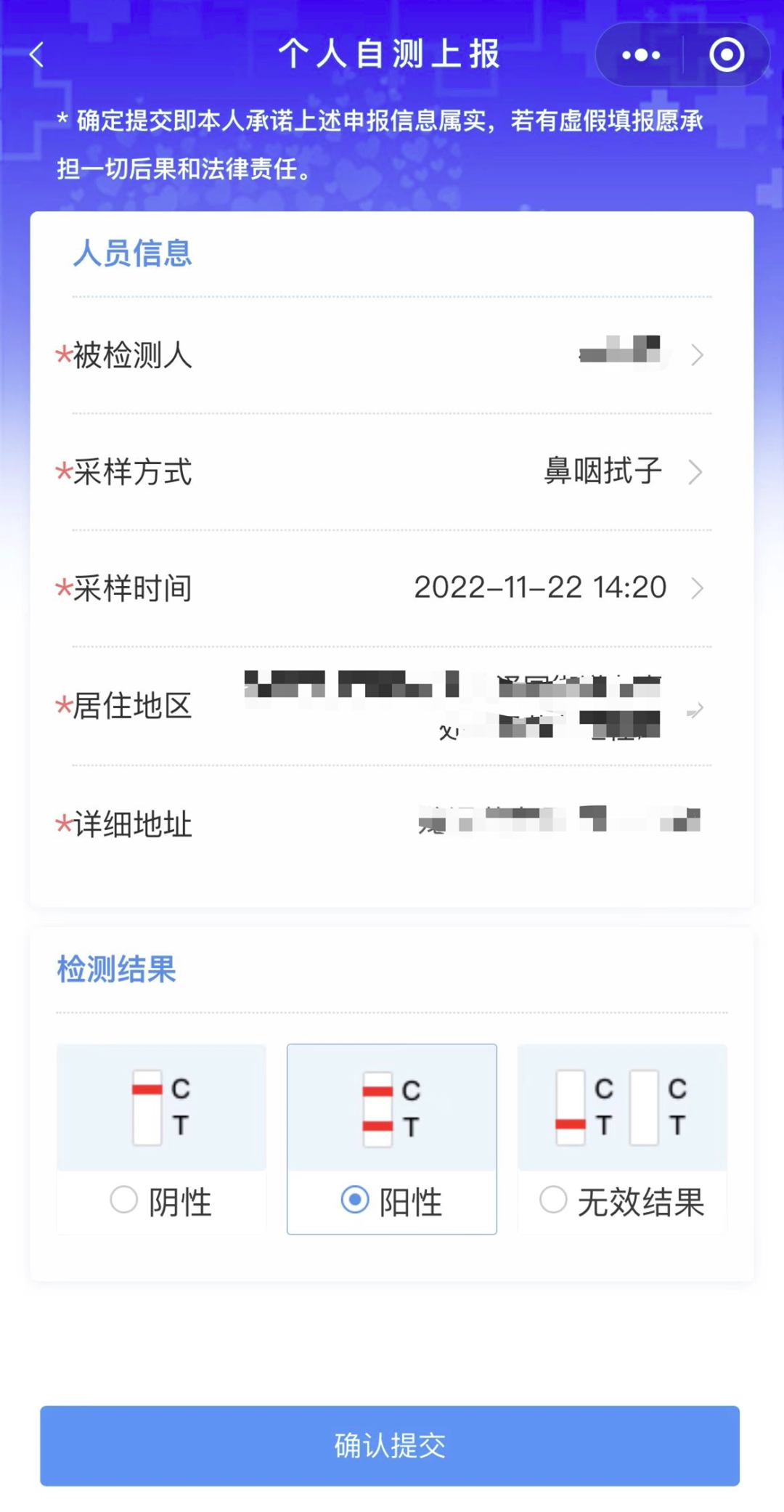The height and width of the screenshot is (1512, 784).
Task: Go back from 个人自测上报 page
Action: (37, 55)
